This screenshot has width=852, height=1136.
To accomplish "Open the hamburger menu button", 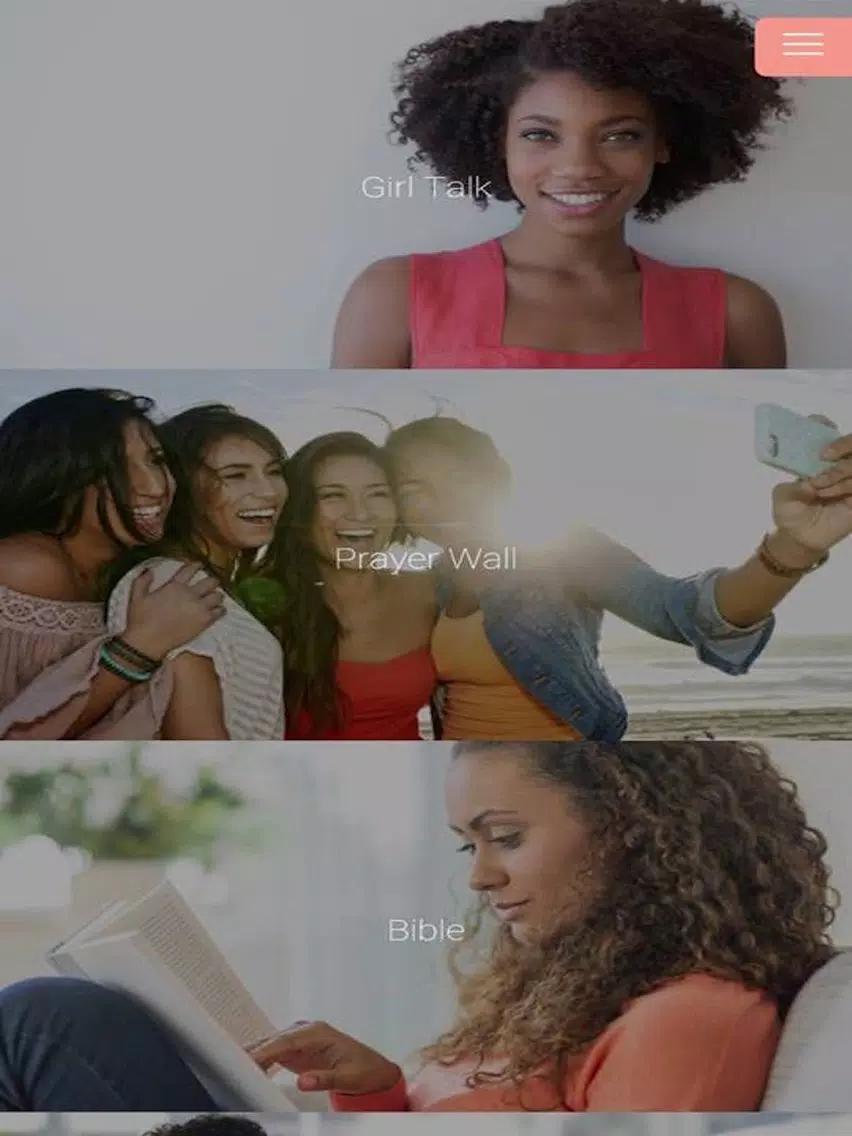I will click(803, 45).
